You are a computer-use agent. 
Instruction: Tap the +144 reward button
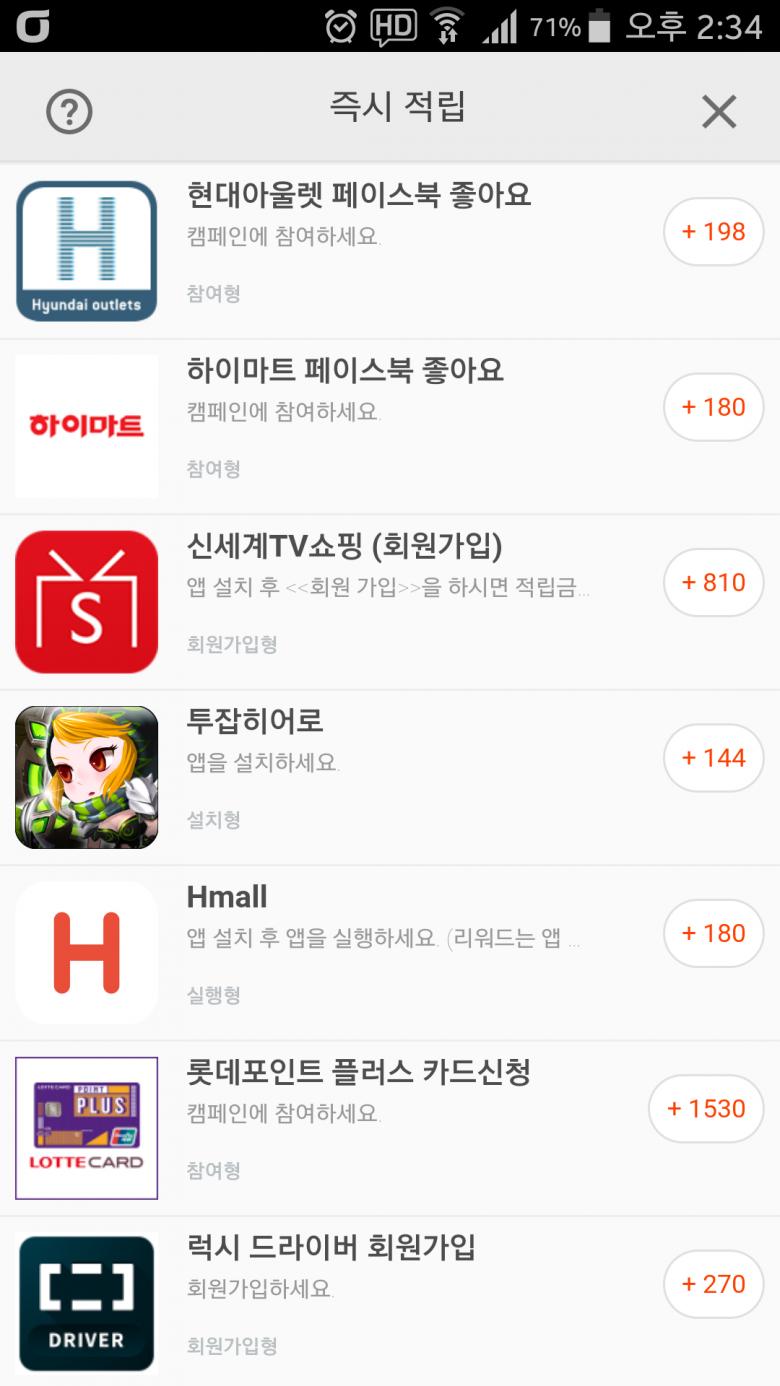[x=713, y=758]
